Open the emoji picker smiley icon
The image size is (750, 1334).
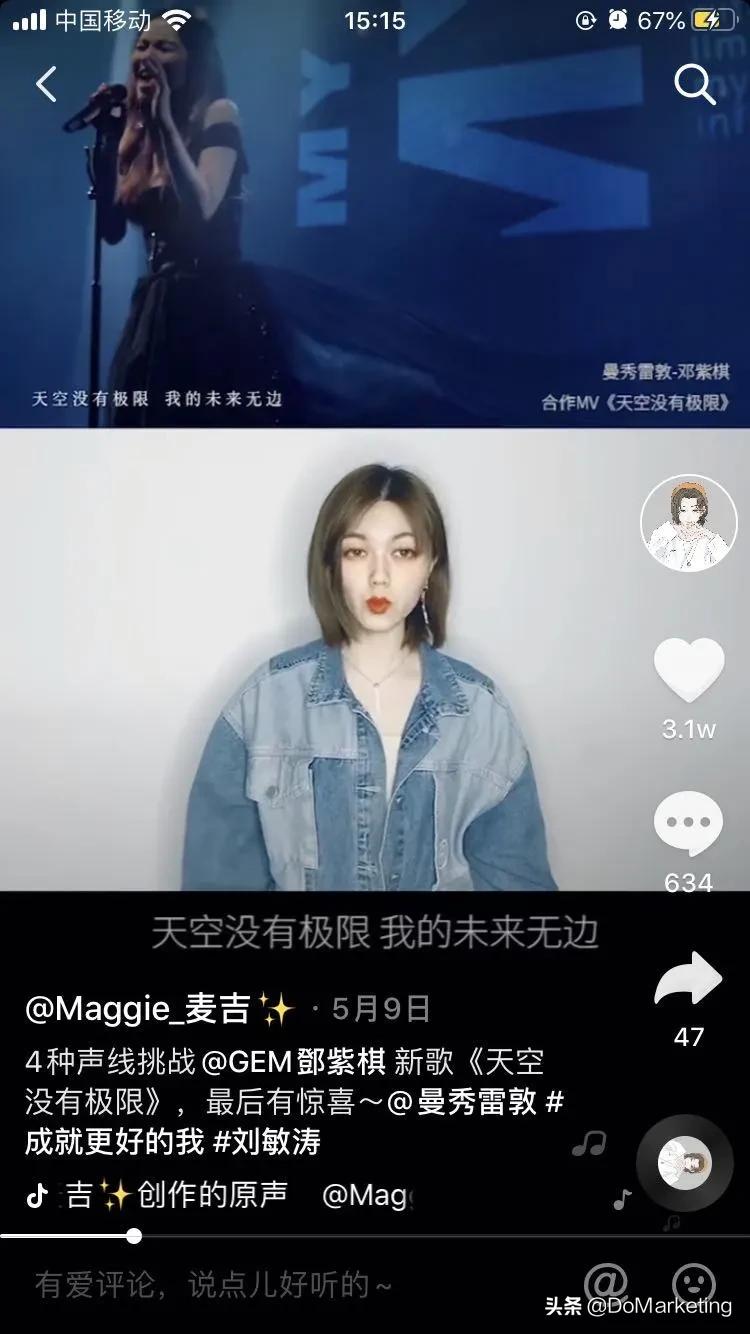pyautogui.click(x=693, y=1284)
